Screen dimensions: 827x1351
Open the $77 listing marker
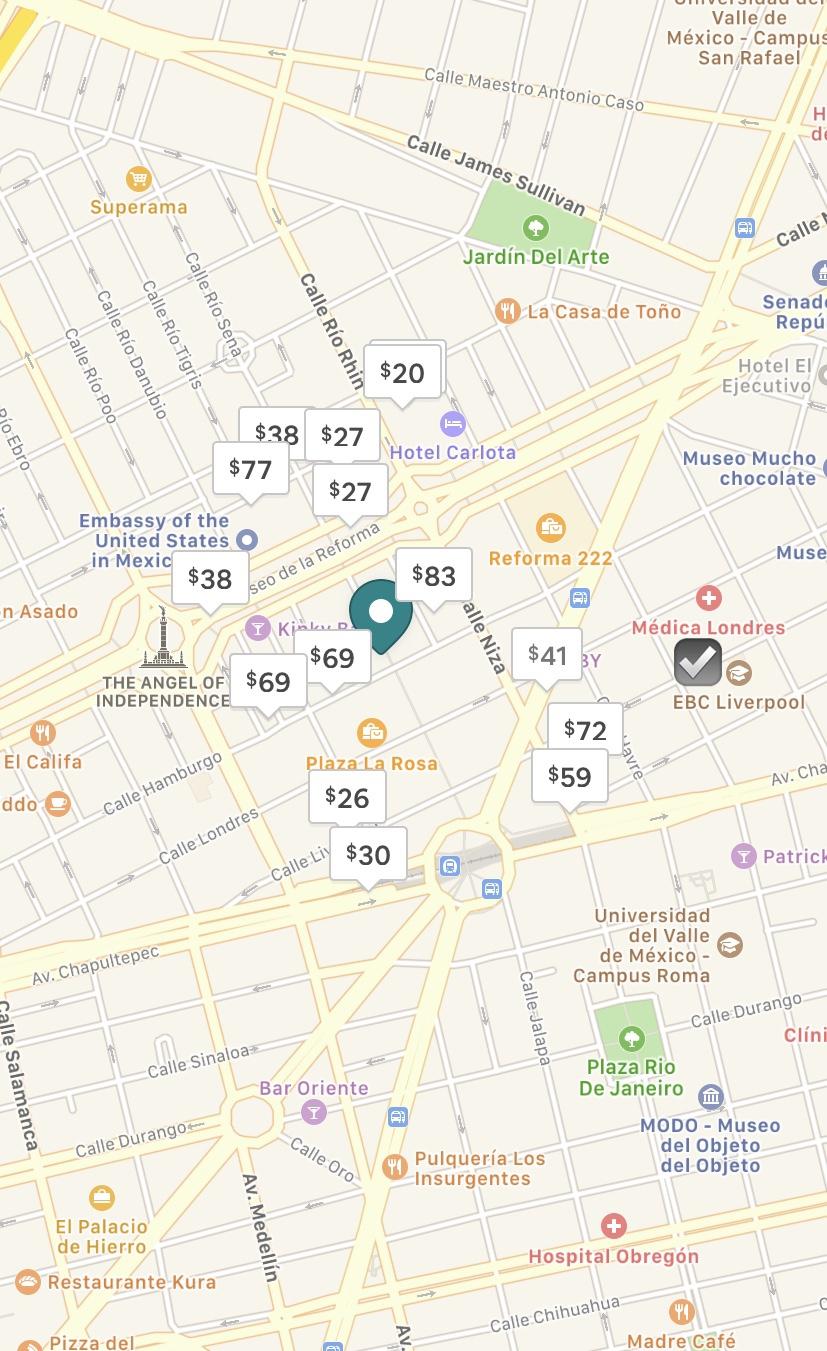(x=251, y=469)
